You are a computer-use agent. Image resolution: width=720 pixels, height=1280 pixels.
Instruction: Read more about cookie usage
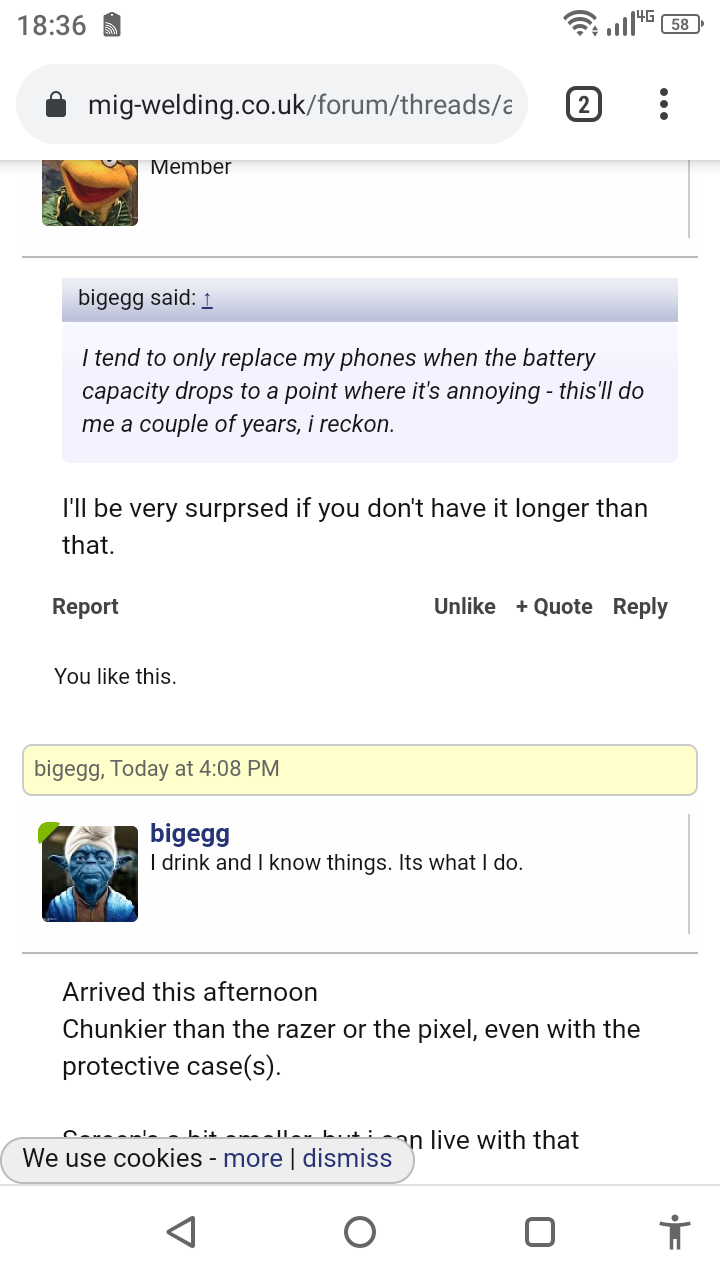click(253, 1158)
